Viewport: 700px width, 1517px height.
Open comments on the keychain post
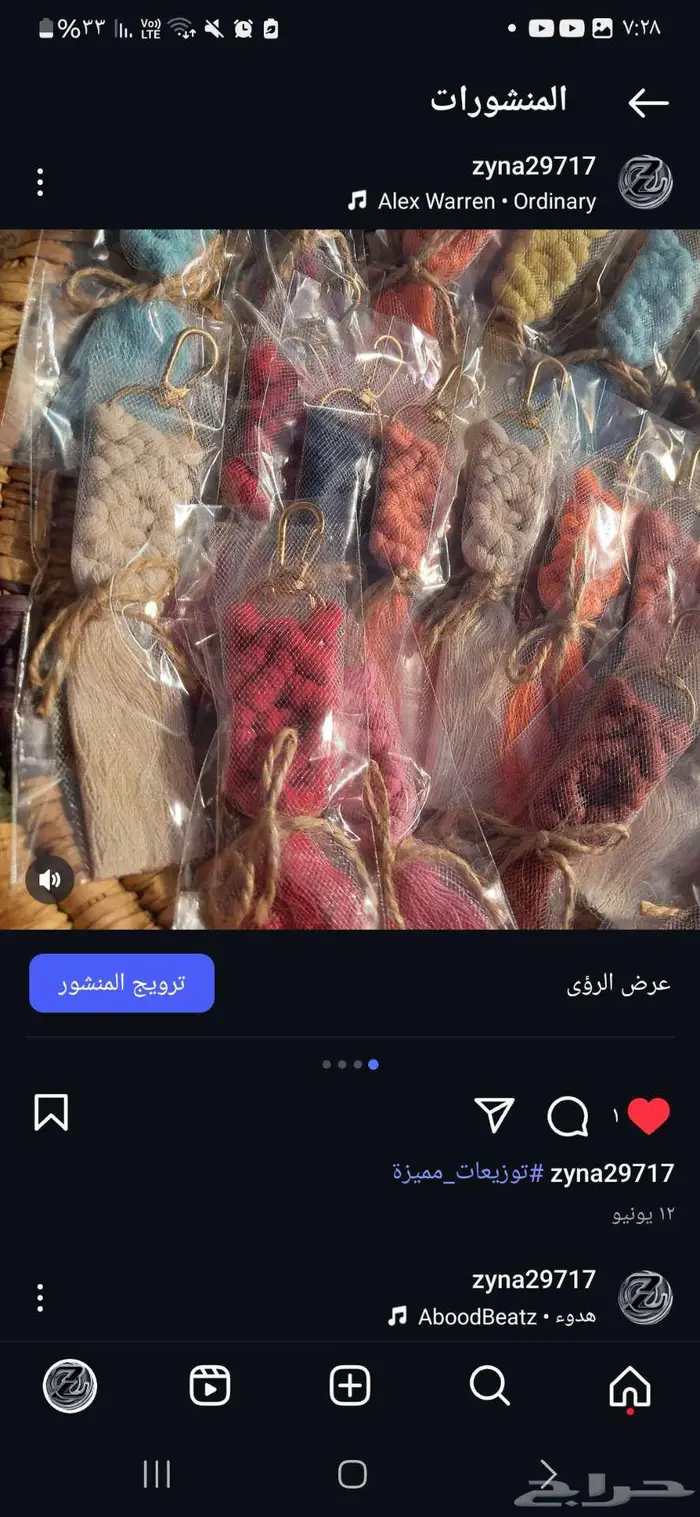568,1116
